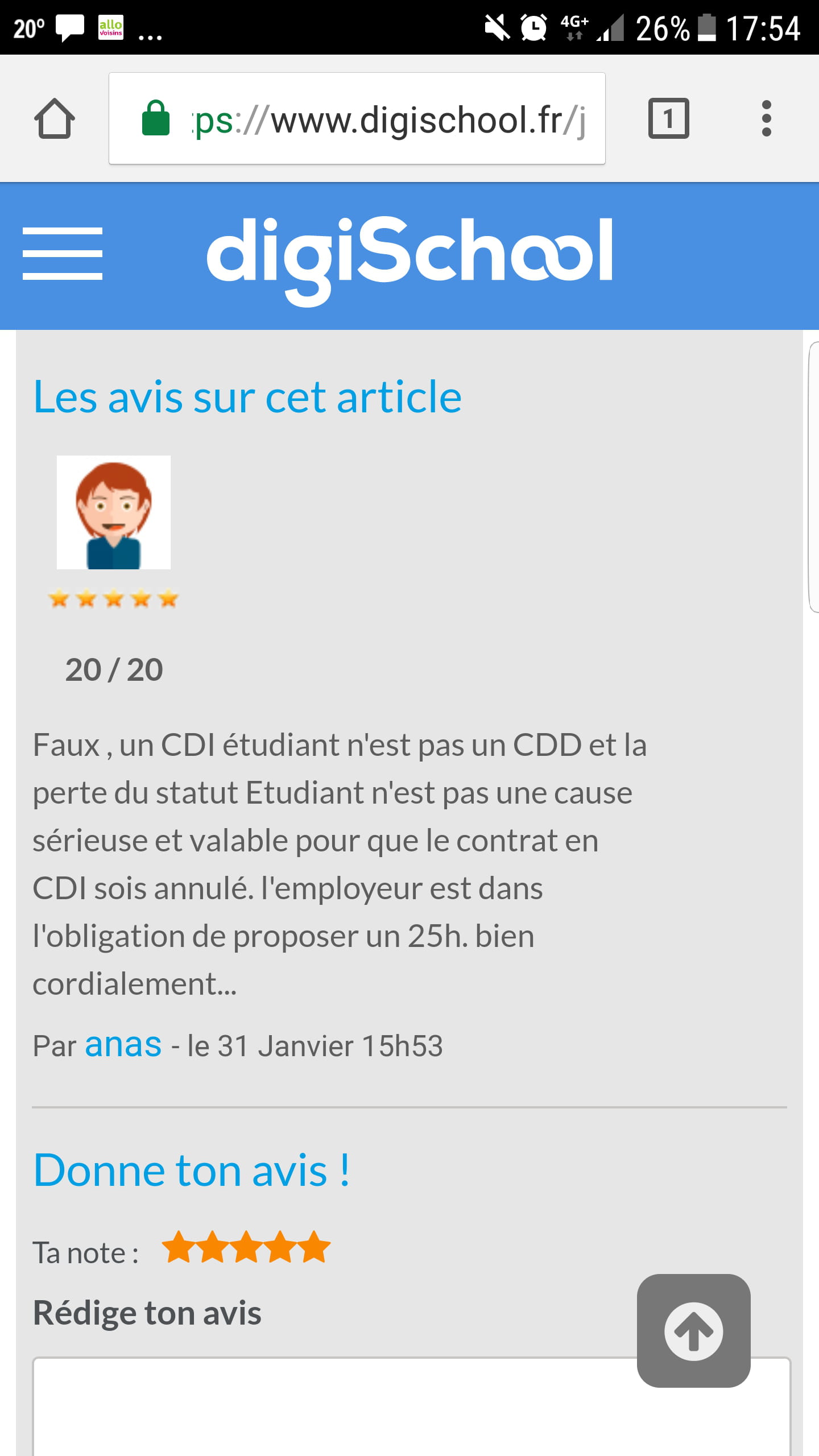The width and height of the screenshot is (819, 1456).
Task: Open the reviewer's avatar picture
Action: pyautogui.click(x=114, y=512)
